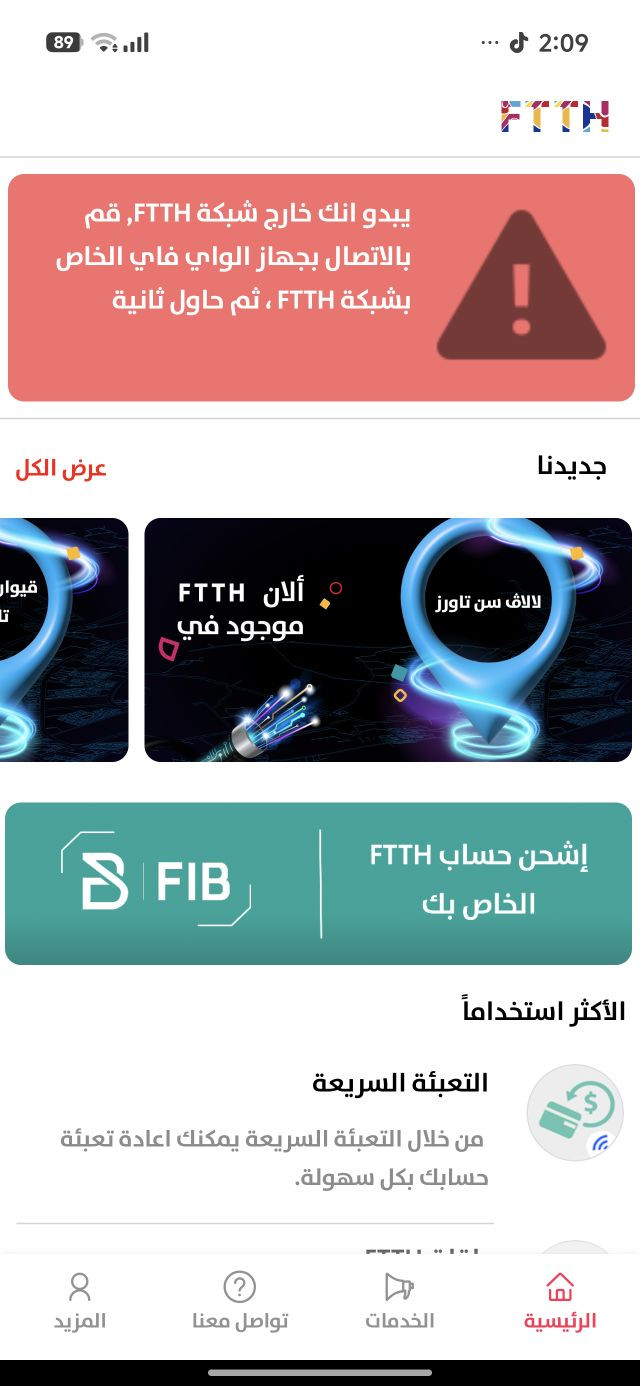Image resolution: width=640 pixels, height=1386 pixels.
Task: Go to the تواصل معنا contact tab
Action: [240, 1301]
